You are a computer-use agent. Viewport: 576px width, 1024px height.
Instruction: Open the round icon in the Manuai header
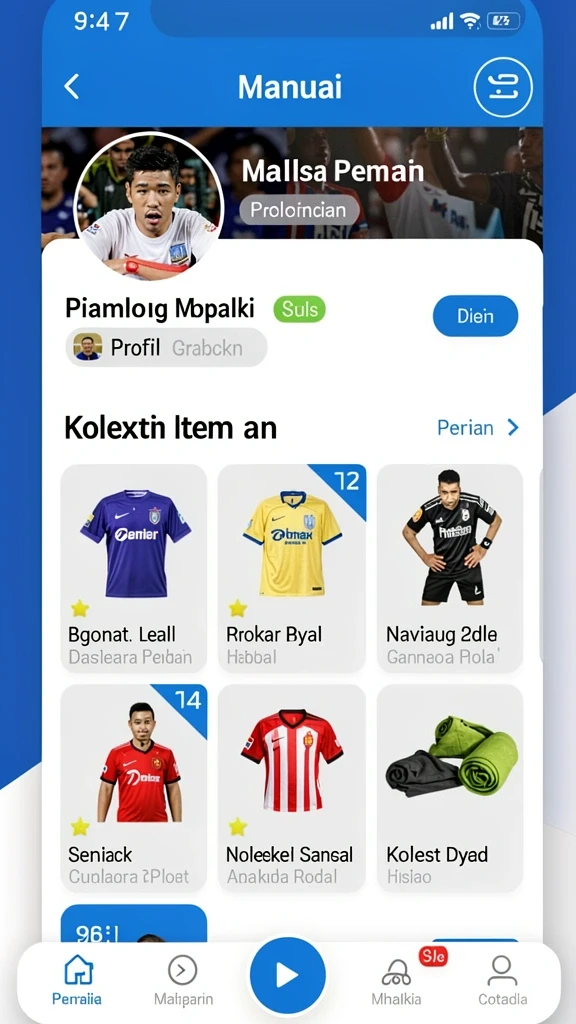503,87
